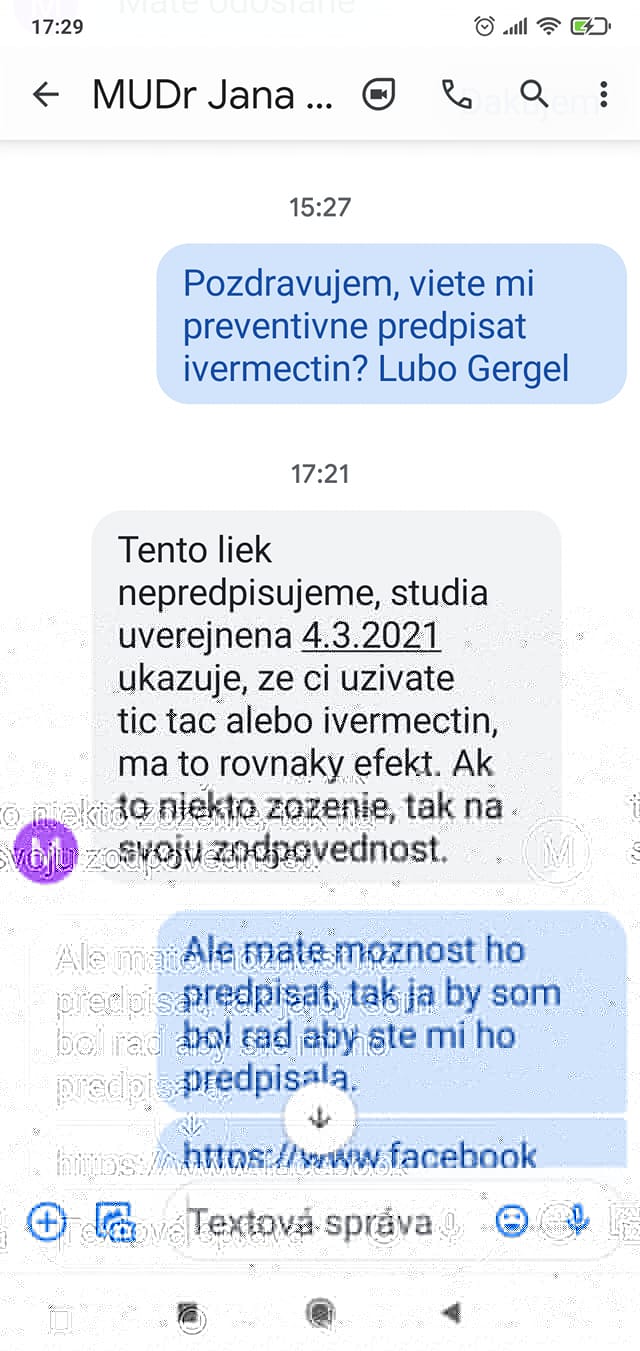Image resolution: width=640 pixels, height=1351 pixels.
Task: Call MUDr Jana by phone
Action: [457, 95]
